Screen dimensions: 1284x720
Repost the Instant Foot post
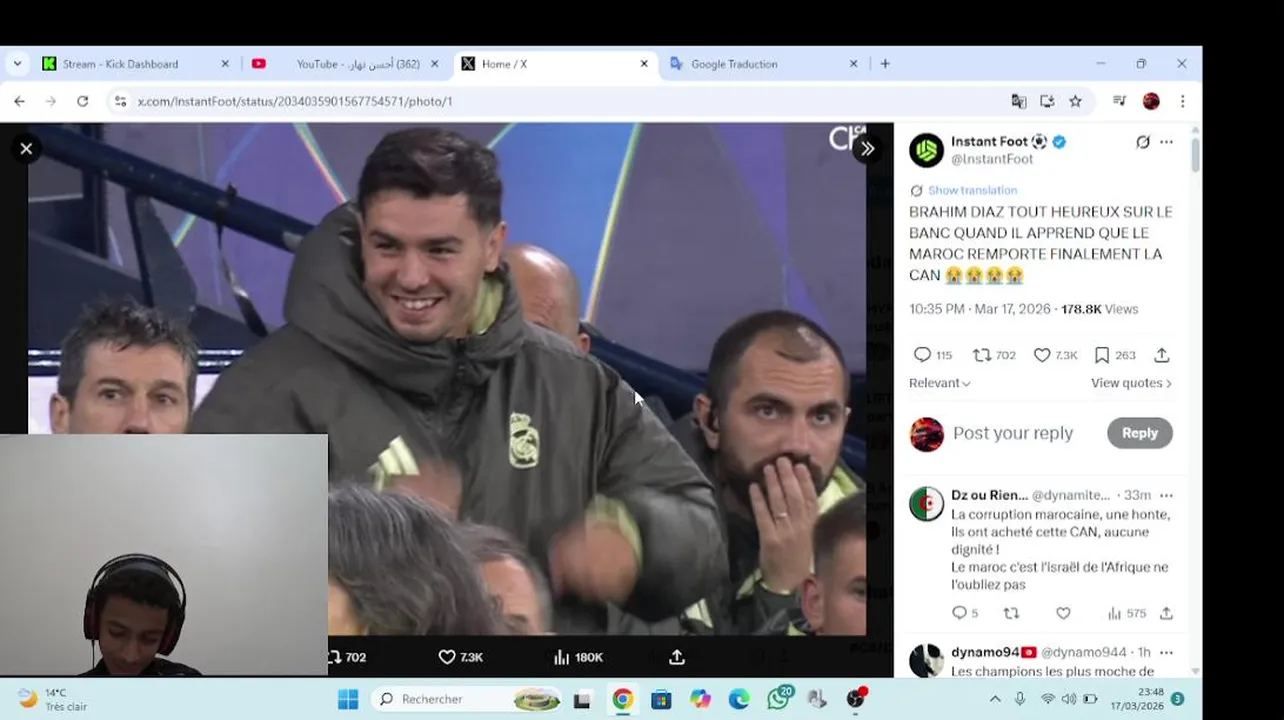982,355
